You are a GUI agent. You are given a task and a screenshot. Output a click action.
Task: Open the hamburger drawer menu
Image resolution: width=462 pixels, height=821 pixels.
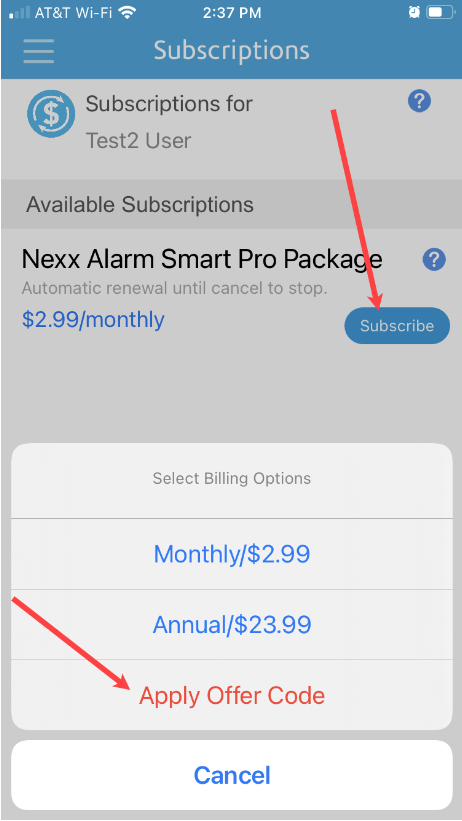pos(38,51)
